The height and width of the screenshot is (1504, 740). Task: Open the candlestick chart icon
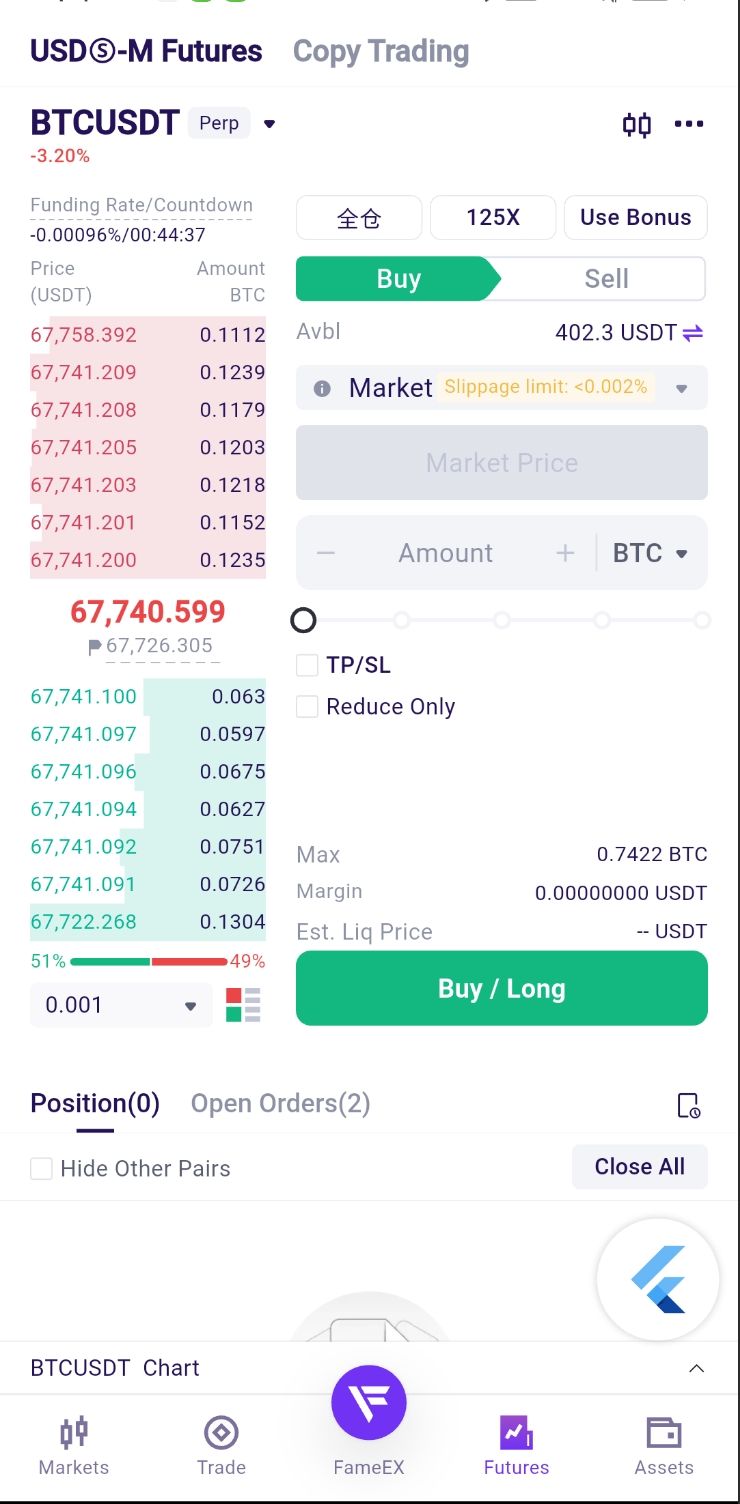pyautogui.click(x=637, y=124)
